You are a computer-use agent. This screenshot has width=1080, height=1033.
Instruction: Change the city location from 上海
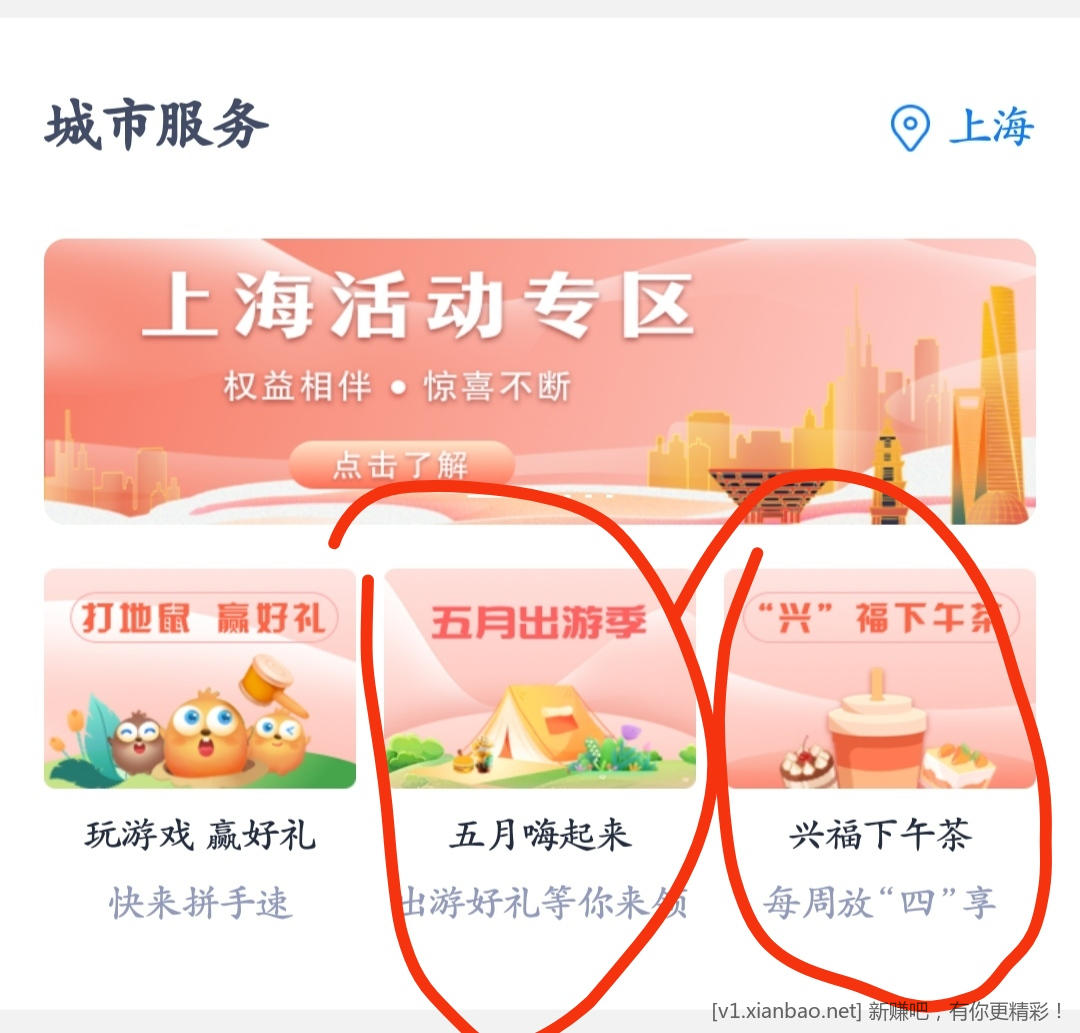tap(961, 129)
